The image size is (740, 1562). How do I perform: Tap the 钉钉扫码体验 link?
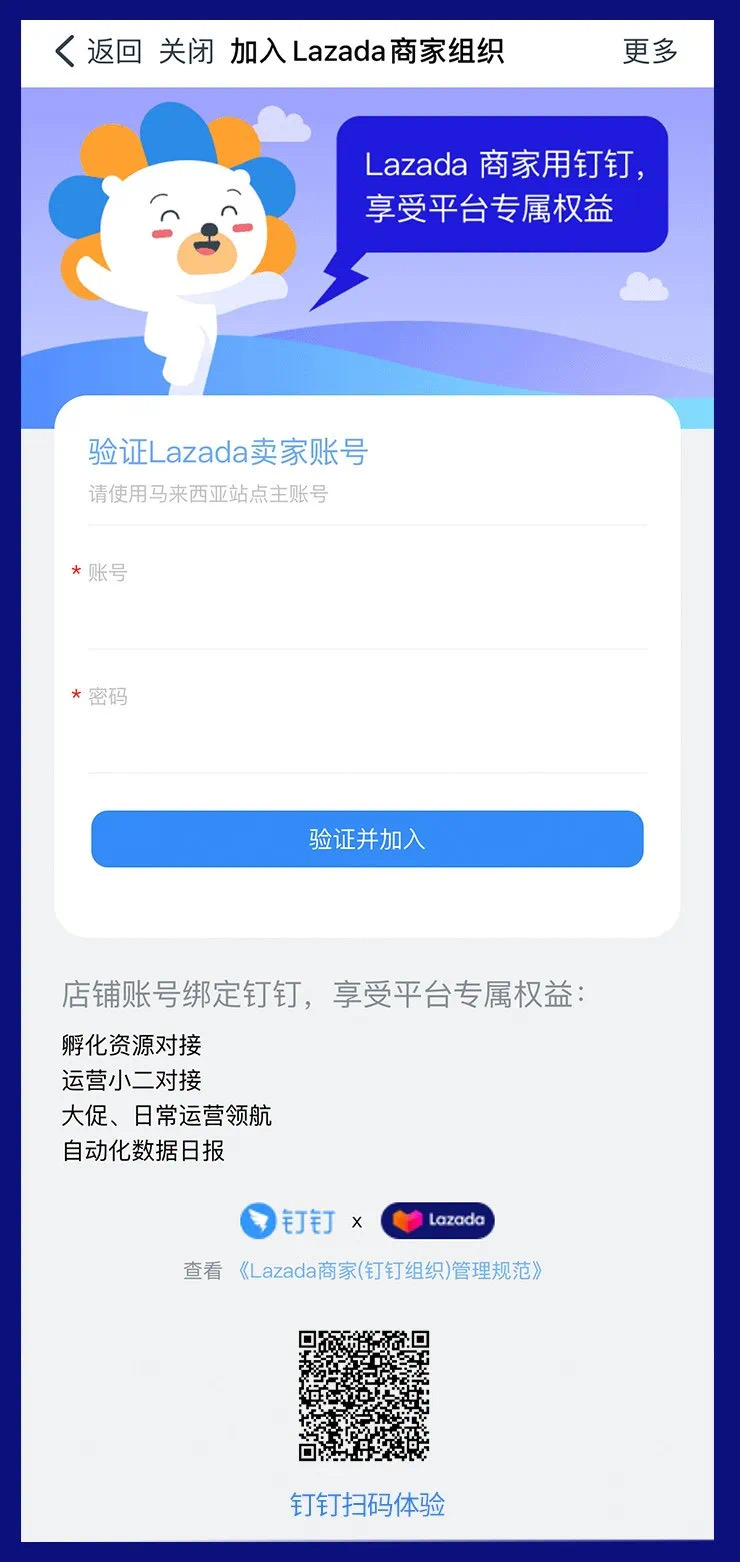pos(370,1504)
